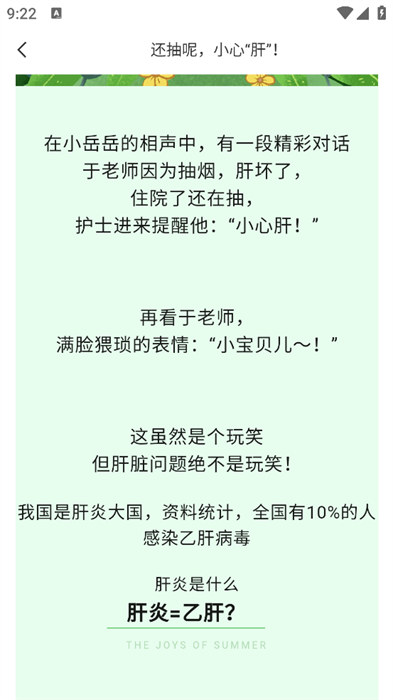Image resolution: width=393 pixels, height=700 pixels.
Task: Go back using the top-left arrow
Action: coord(22,50)
